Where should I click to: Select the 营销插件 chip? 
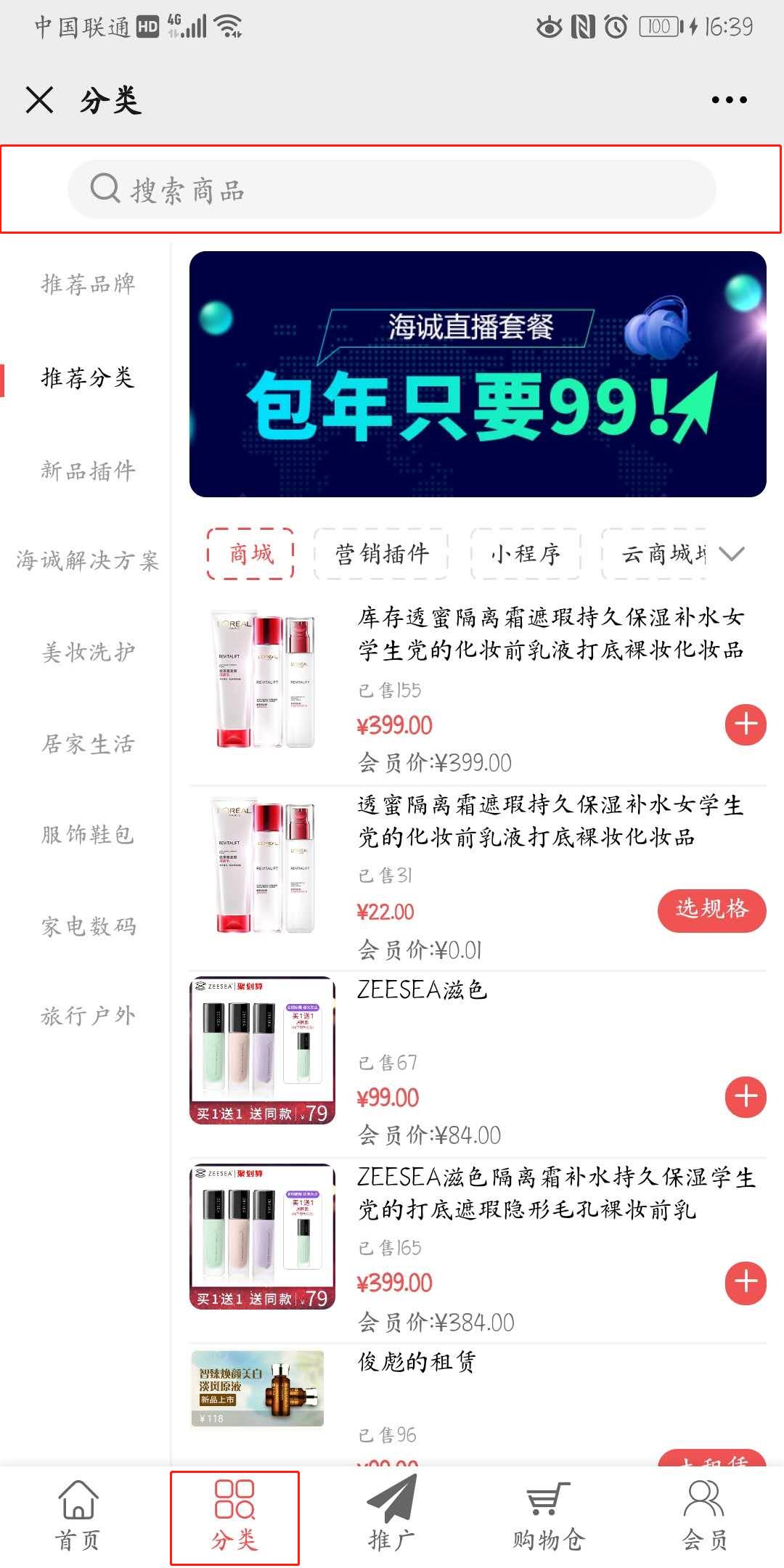coord(381,554)
